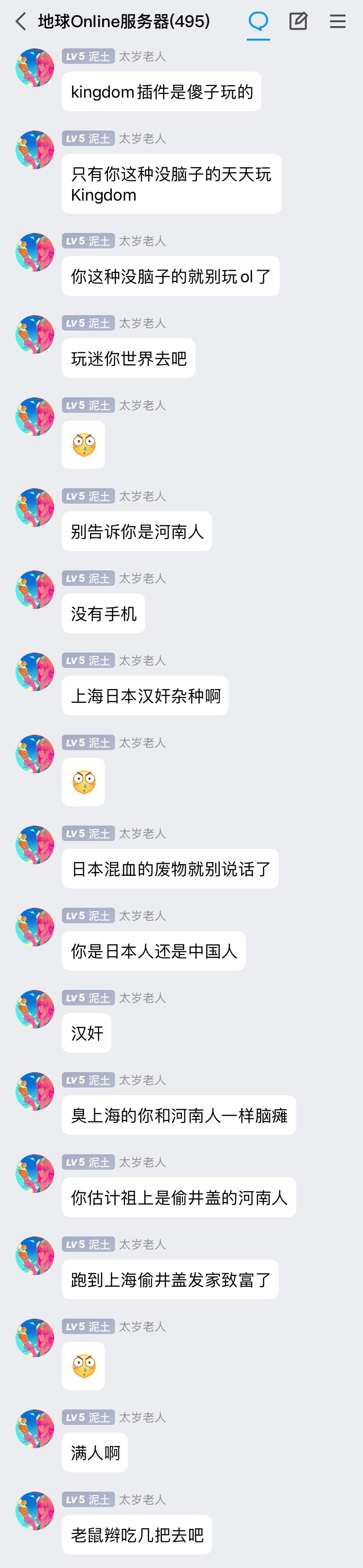Open 太岁老人's avatar beside the 玩迷你世界去吧 message
The height and width of the screenshot is (1568, 363).
tap(35, 335)
